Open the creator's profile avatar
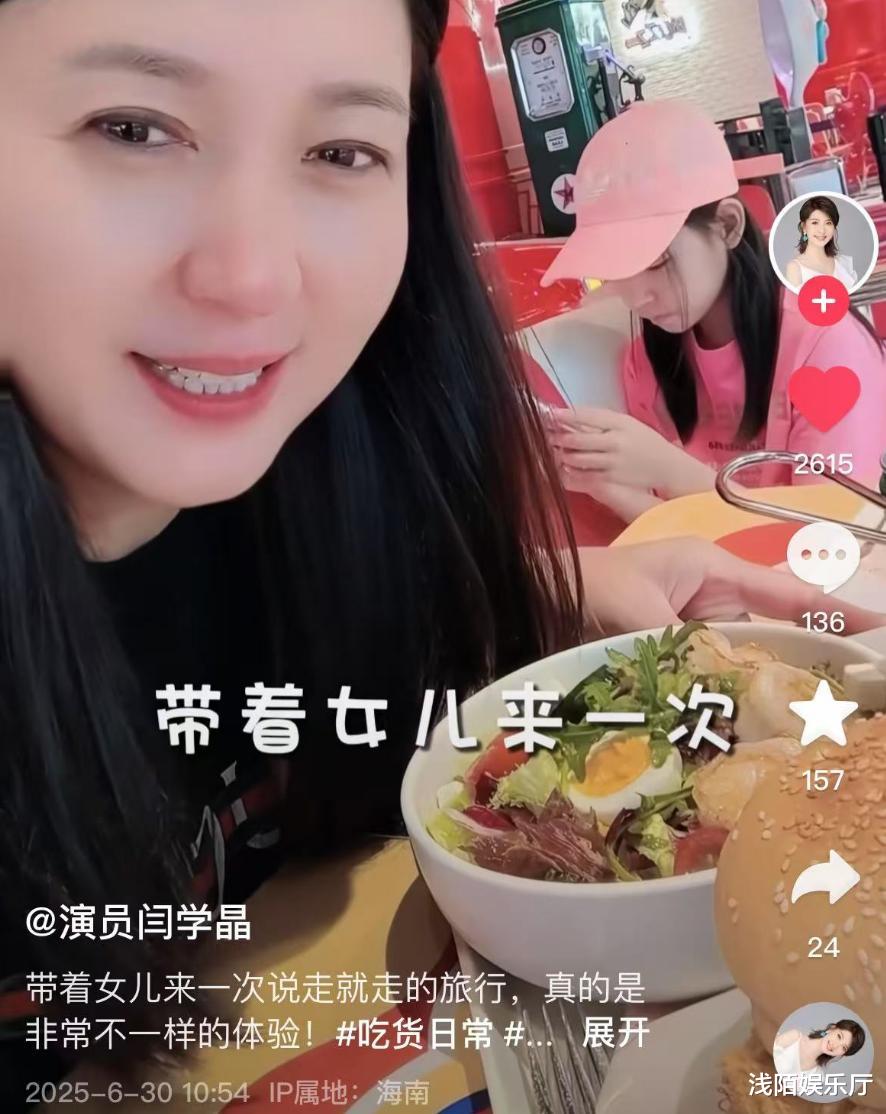 click(x=823, y=242)
